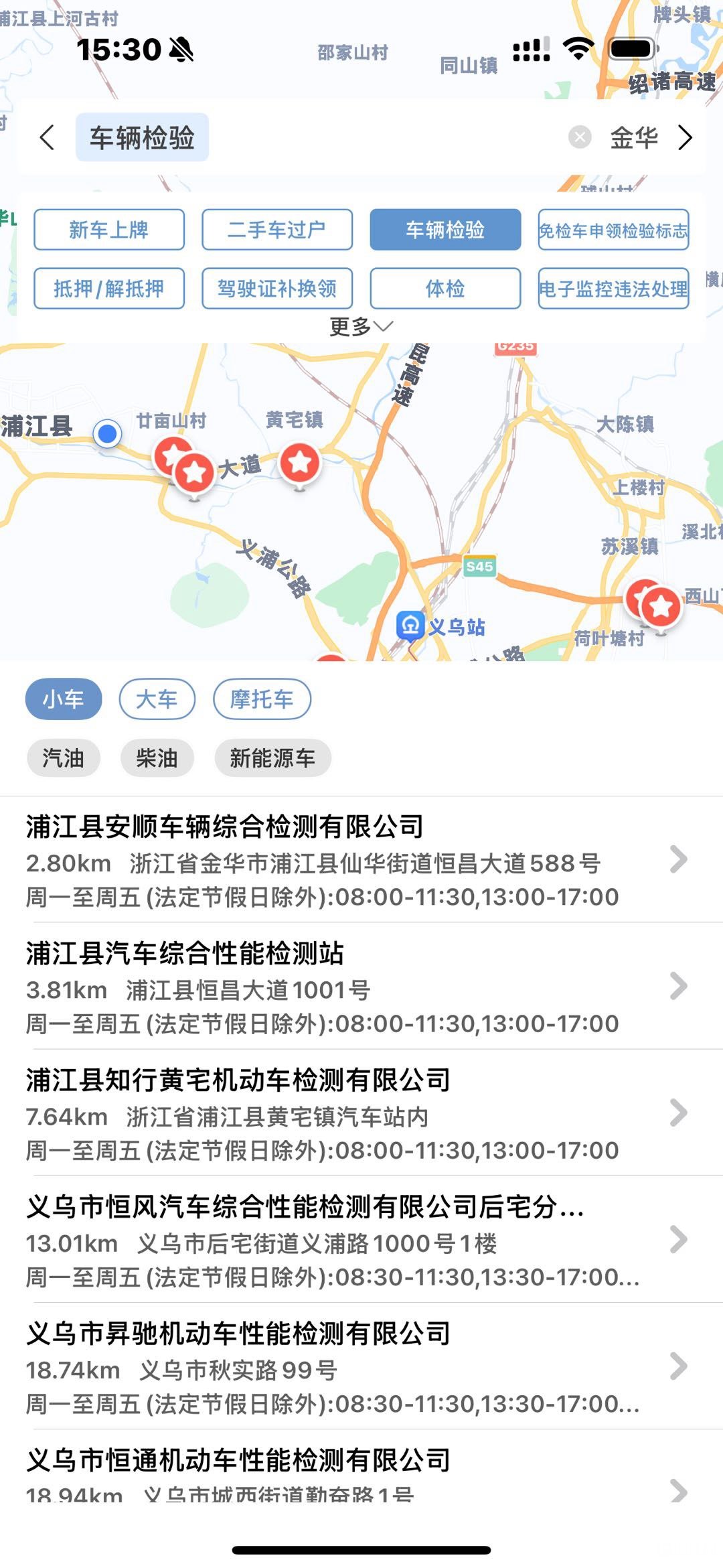This screenshot has height=1568, width=723.
Task: Select the 抵押/解抵押 service chip
Action: (109, 289)
